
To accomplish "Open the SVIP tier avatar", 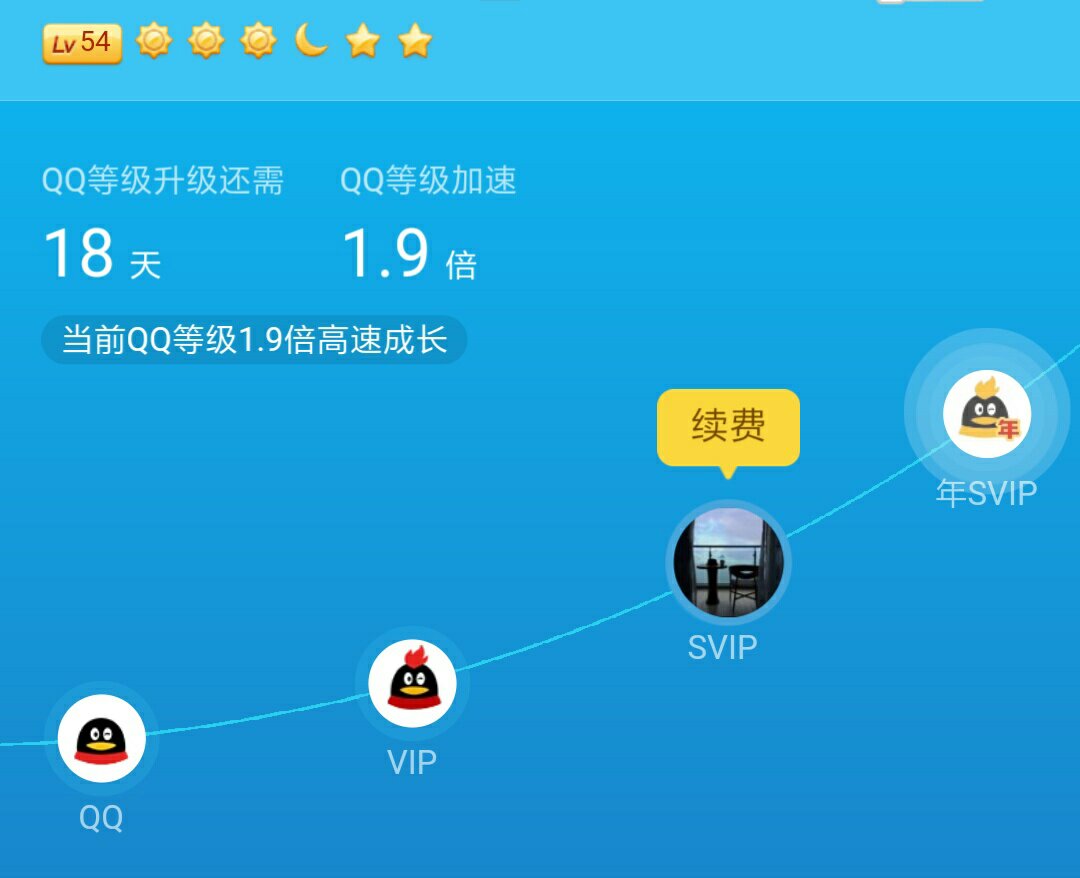I will click(x=728, y=561).
